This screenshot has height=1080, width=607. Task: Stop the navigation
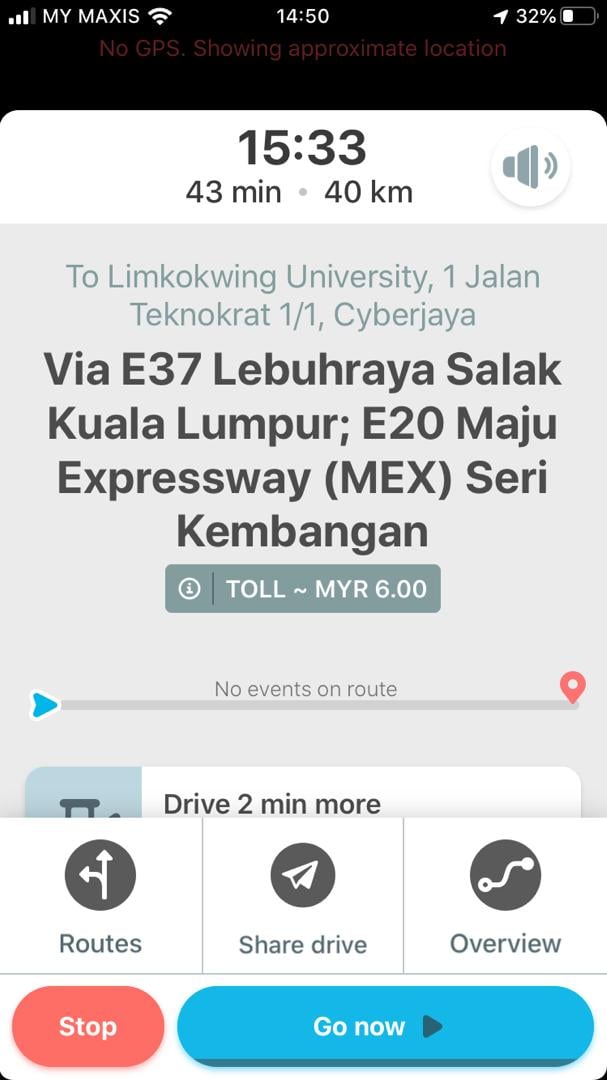point(88,1026)
